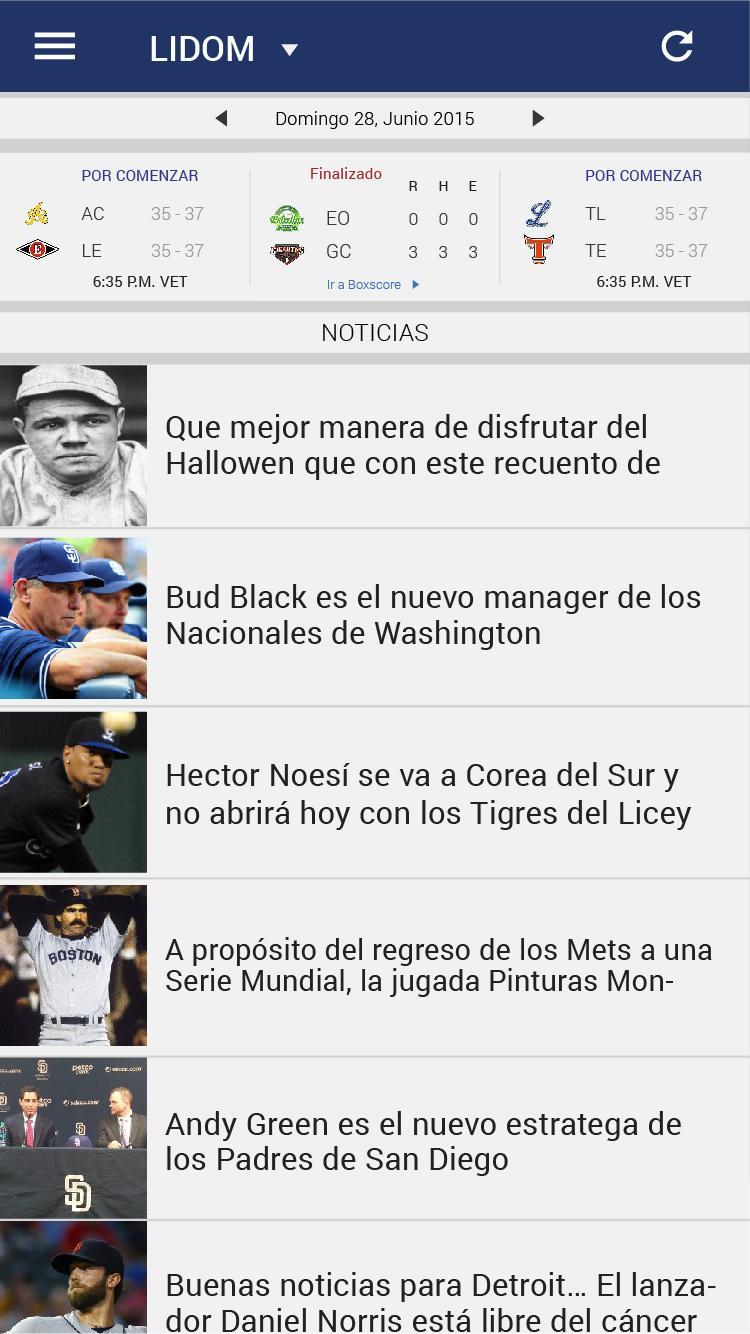Screen dimensions: 750x1334
Task: Open Ir a Boxscore for EO vs GC
Action: click(x=372, y=285)
